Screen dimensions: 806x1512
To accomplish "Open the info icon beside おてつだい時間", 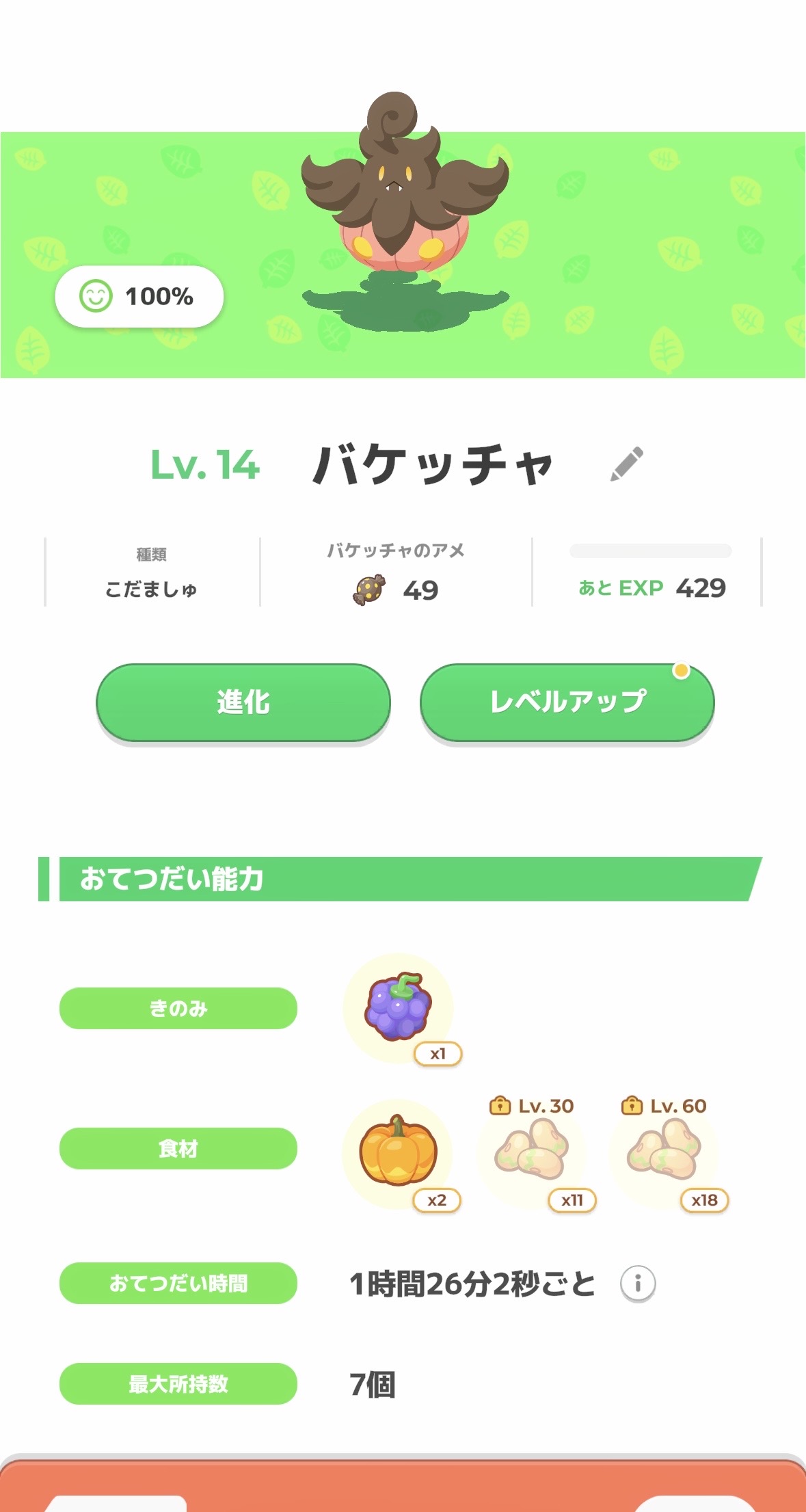I will (x=637, y=1284).
